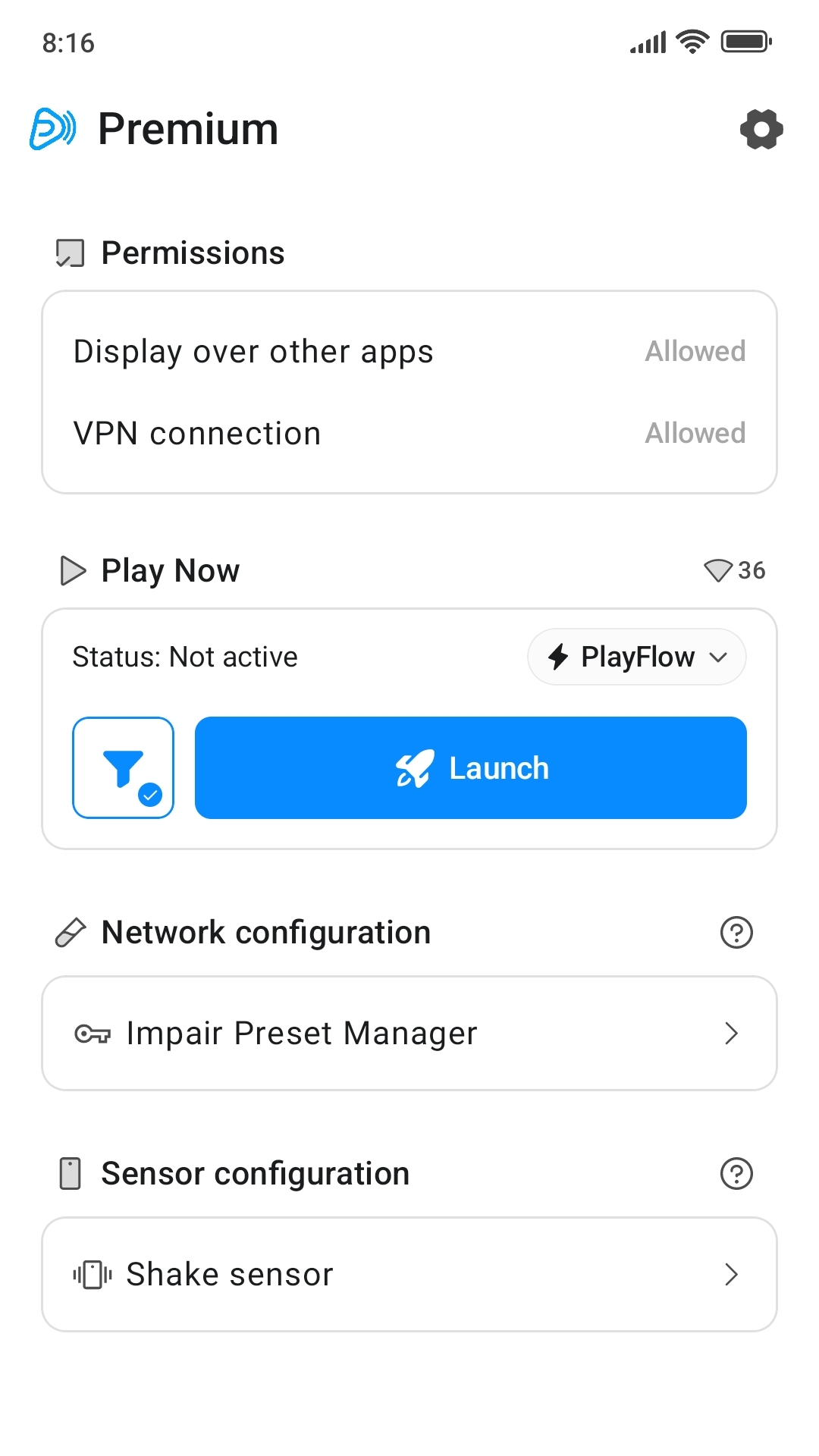Tap the Launch button

(470, 767)
